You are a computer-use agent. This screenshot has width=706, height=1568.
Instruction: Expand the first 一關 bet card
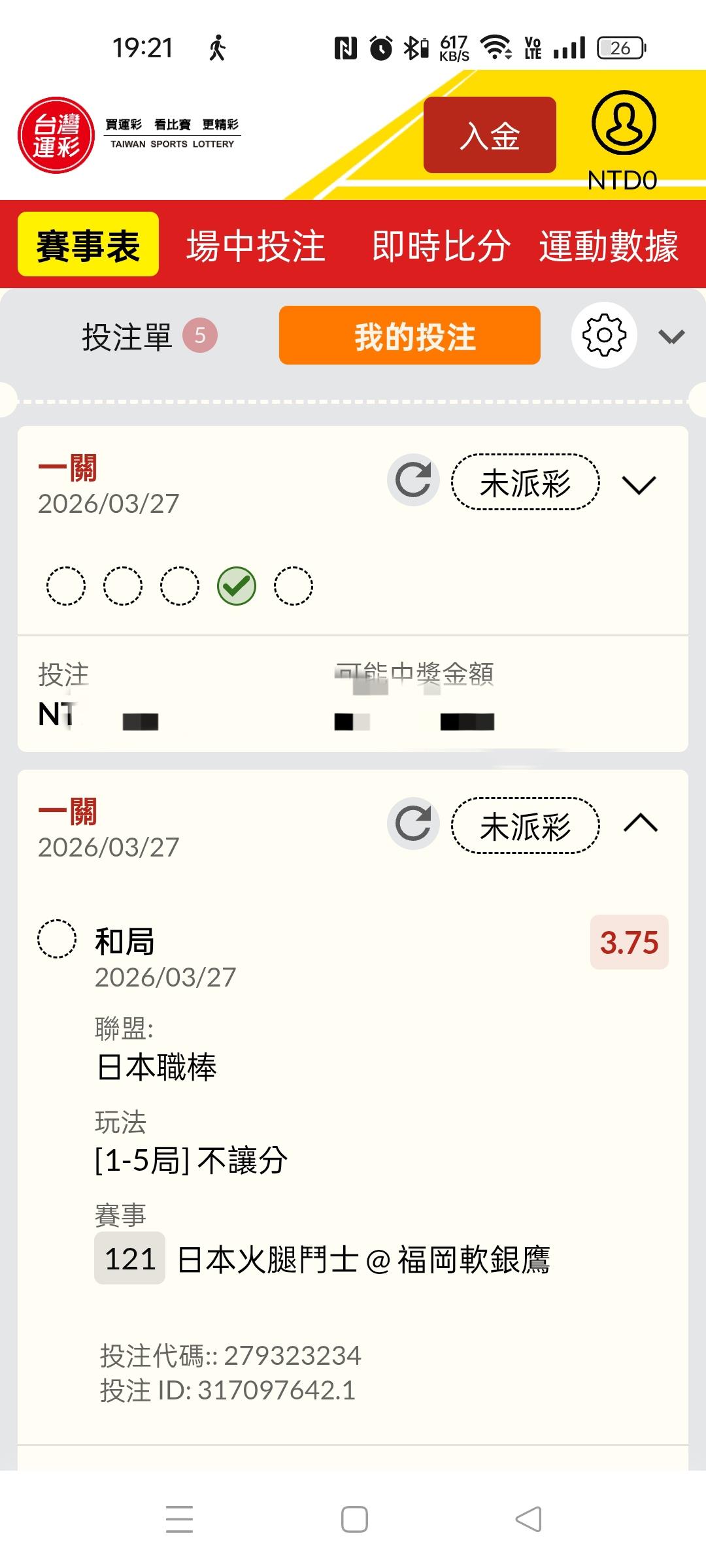pyautogui.click(x=639, y=485)
